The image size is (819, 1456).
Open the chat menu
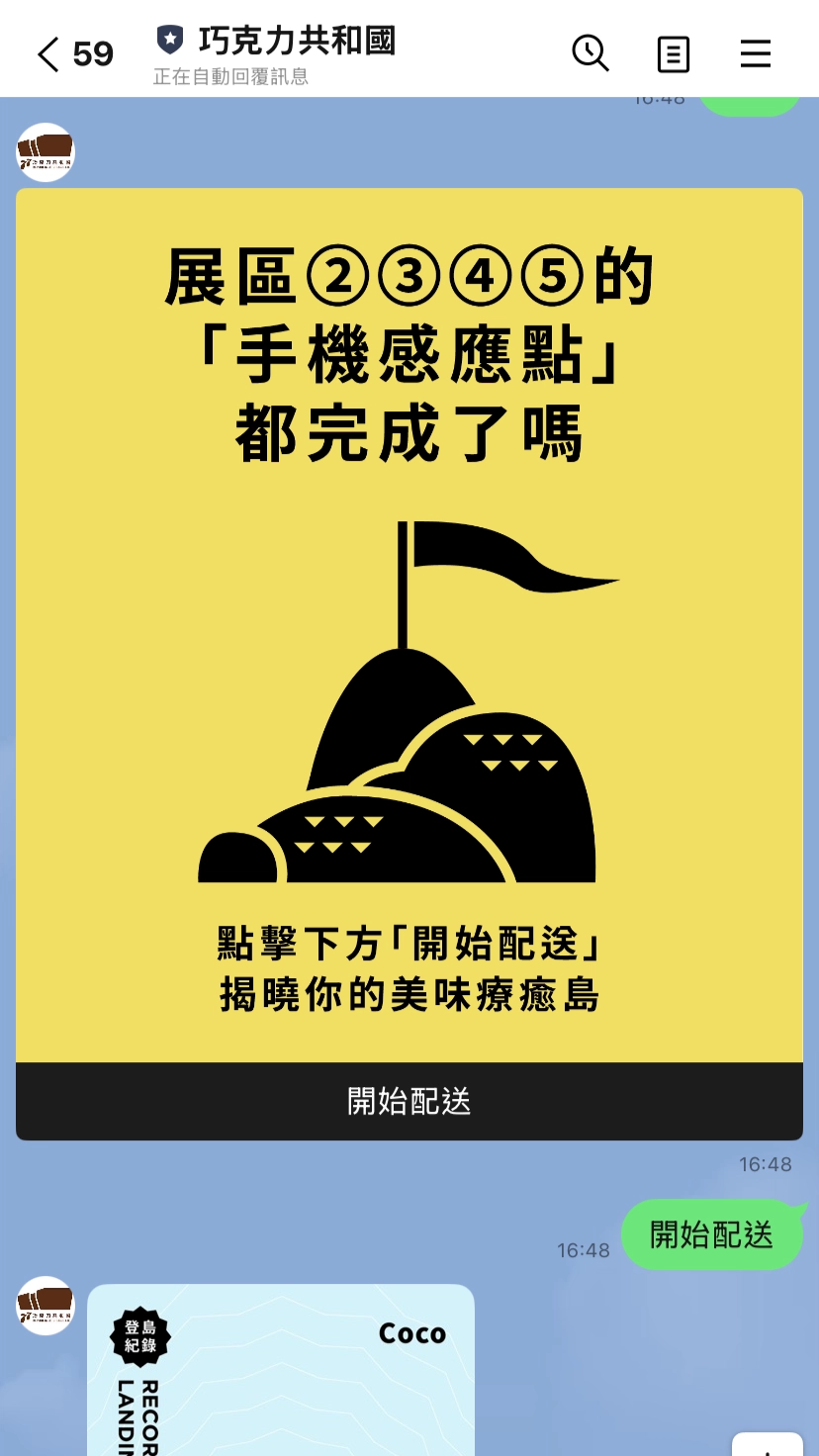[755, 53]
